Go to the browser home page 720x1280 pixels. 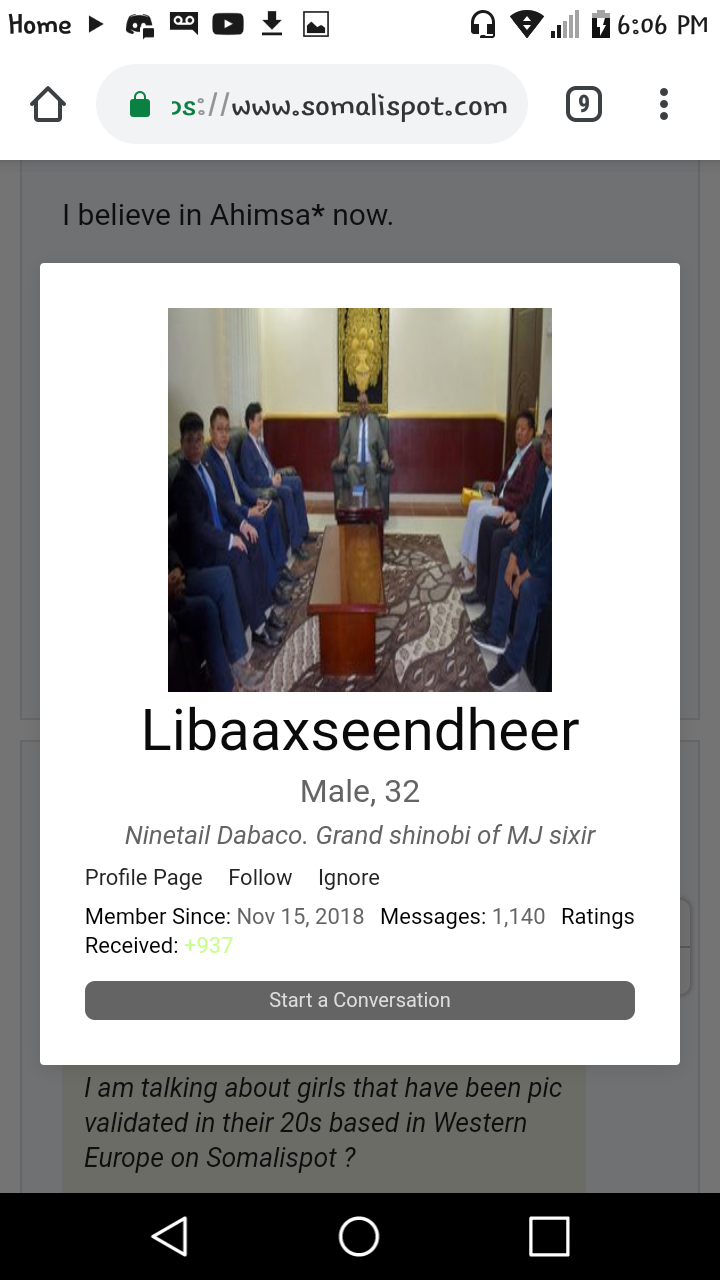[x=48, y=104]
